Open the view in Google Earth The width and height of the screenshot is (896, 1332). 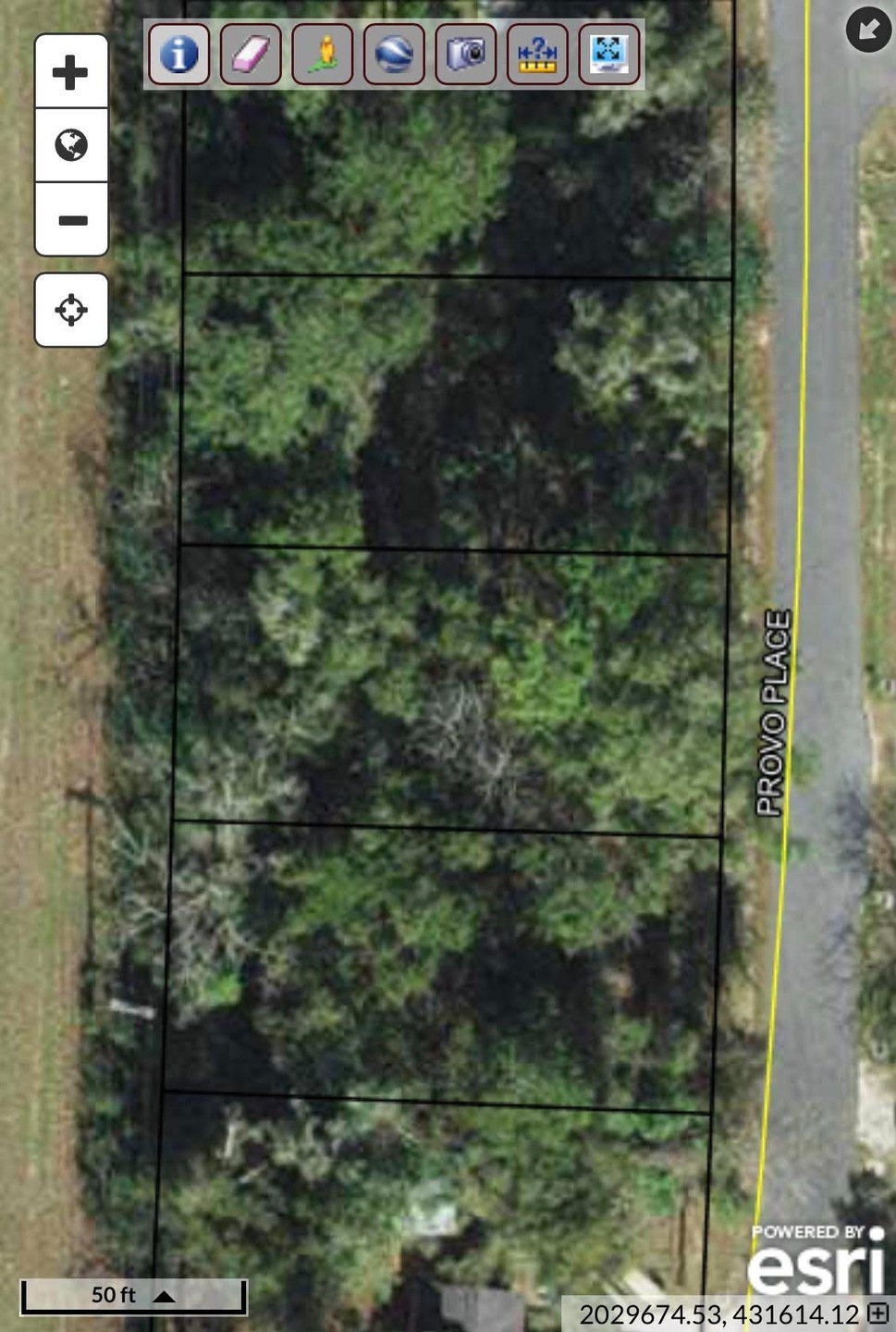pyautogui.click(x=394, y=54)
